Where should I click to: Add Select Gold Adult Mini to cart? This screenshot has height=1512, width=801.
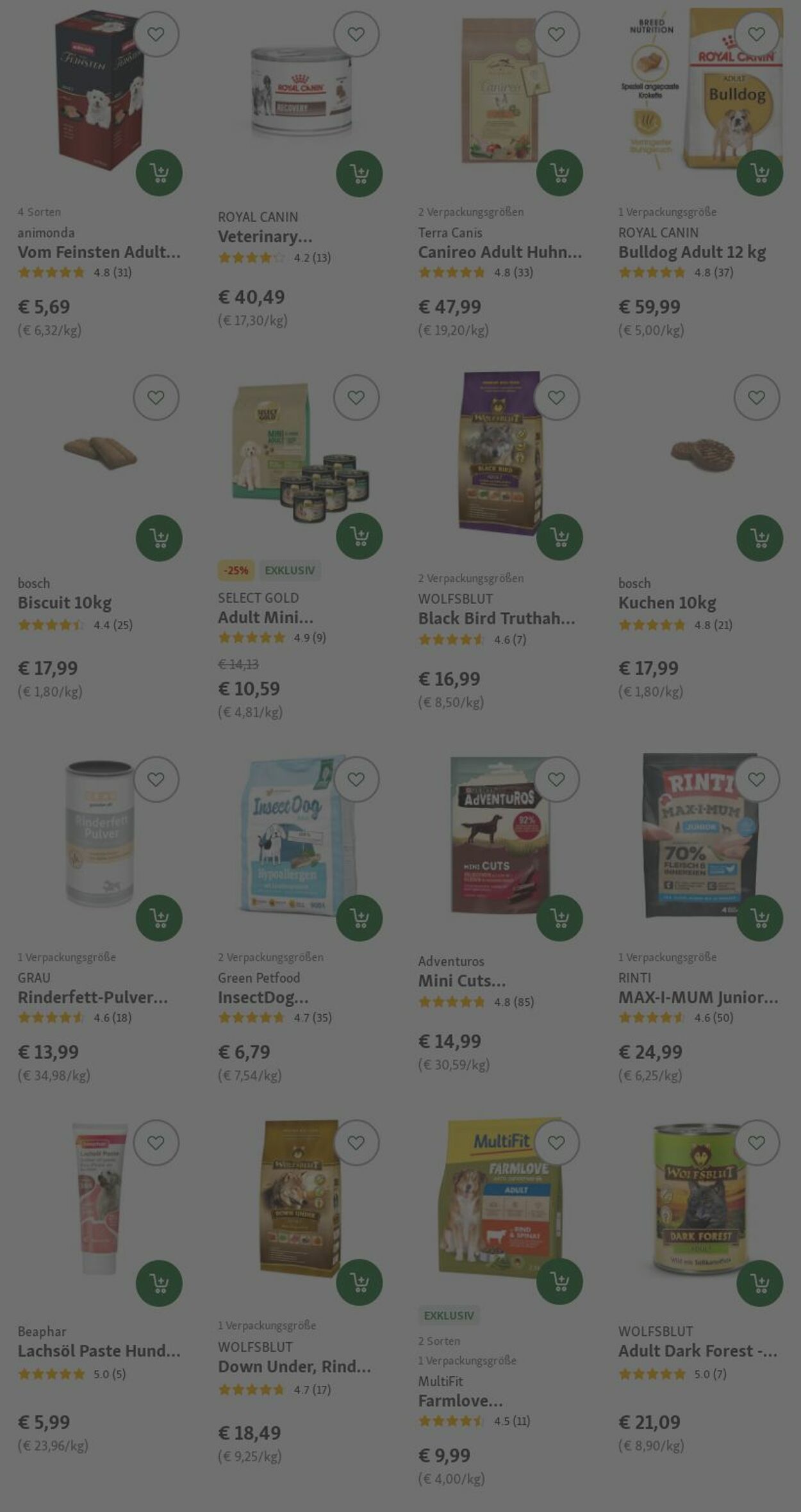tap(359, 536)
